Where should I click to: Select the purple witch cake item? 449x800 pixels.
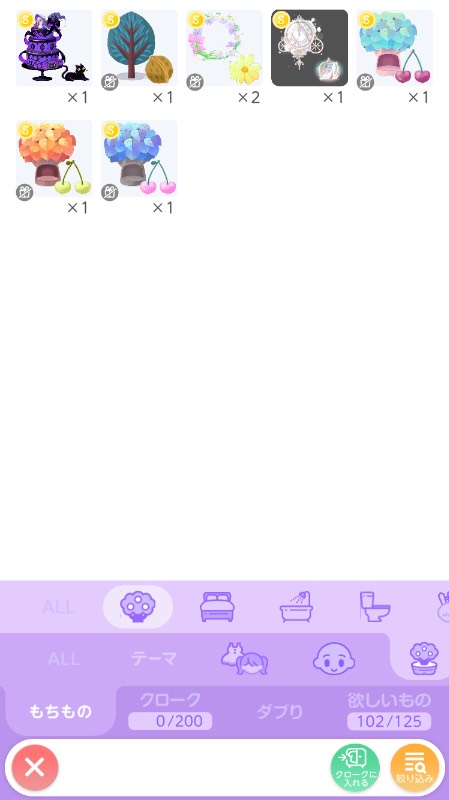(54, 48)
